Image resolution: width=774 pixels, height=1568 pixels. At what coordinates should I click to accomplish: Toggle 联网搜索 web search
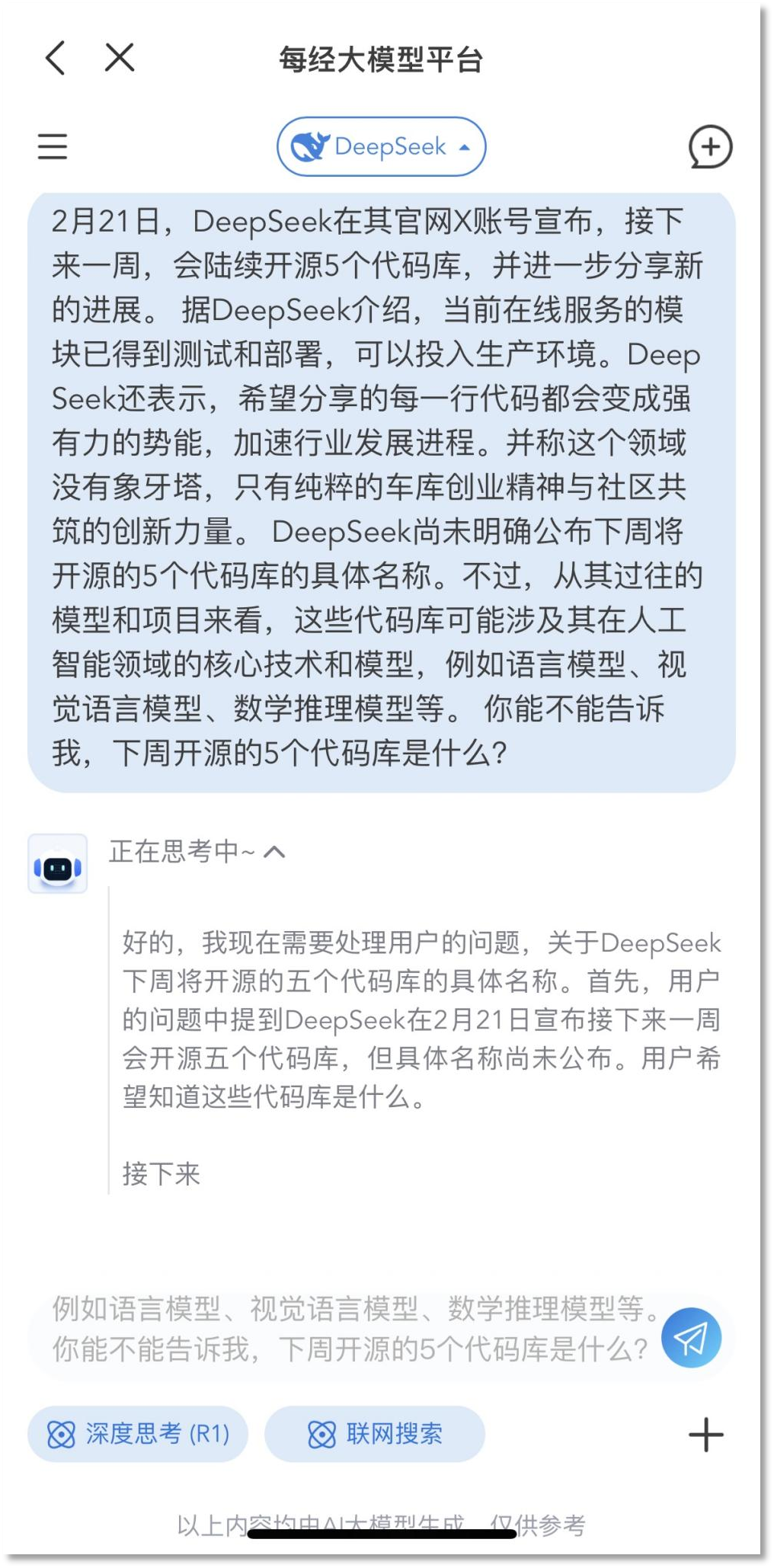tap(375, 1434)
